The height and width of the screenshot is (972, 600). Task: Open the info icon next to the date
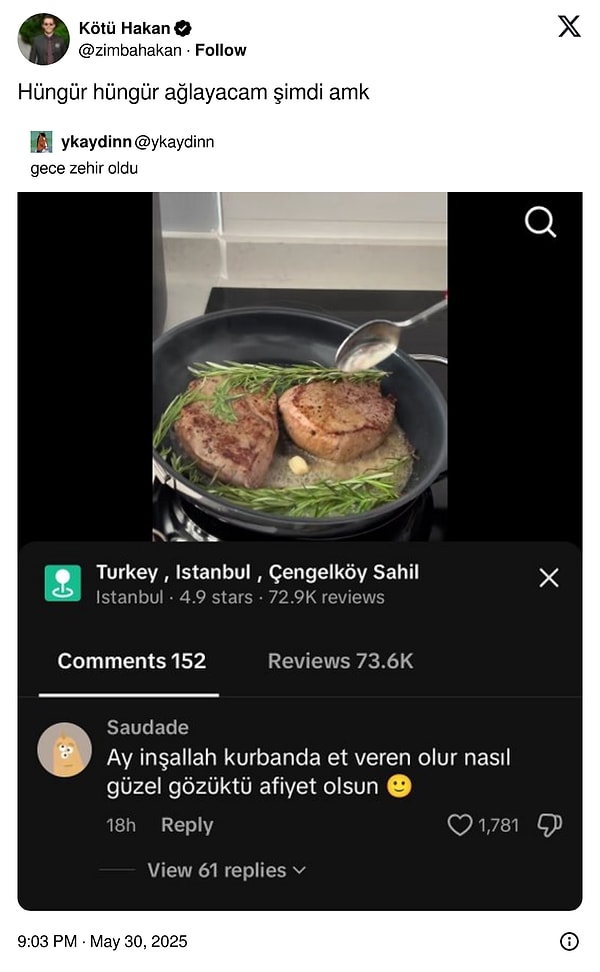tap(569, 941)
